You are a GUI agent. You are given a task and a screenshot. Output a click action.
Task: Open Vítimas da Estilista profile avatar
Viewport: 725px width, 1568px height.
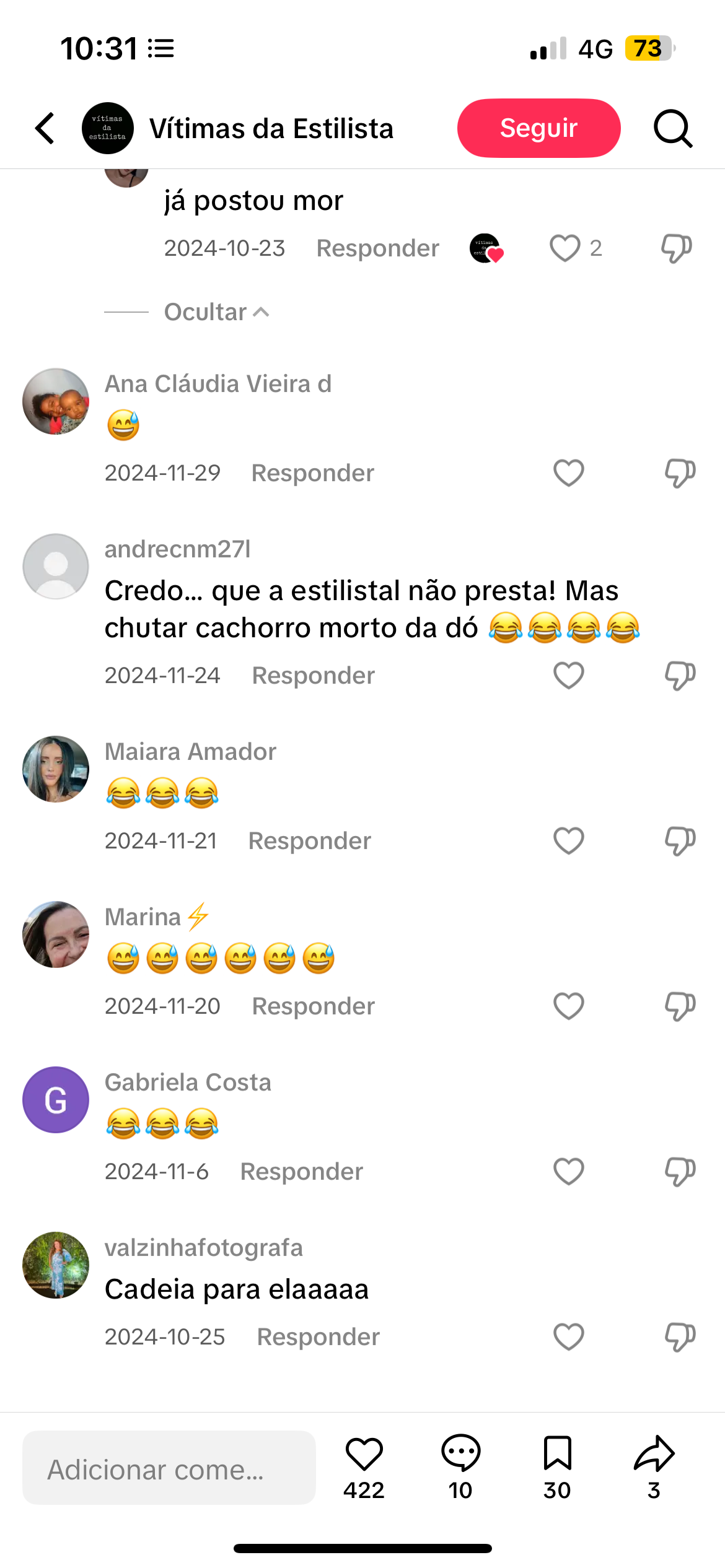[x=108, y=128]
